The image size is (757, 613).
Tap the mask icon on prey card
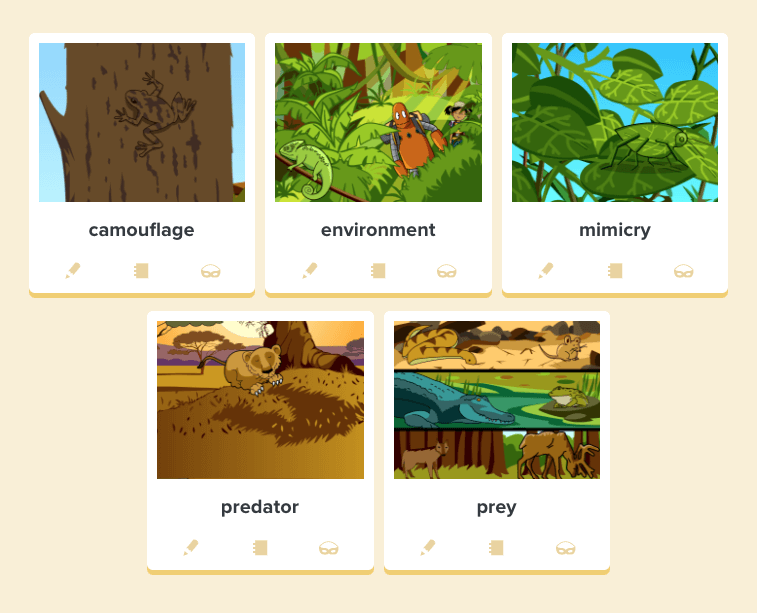565,548
